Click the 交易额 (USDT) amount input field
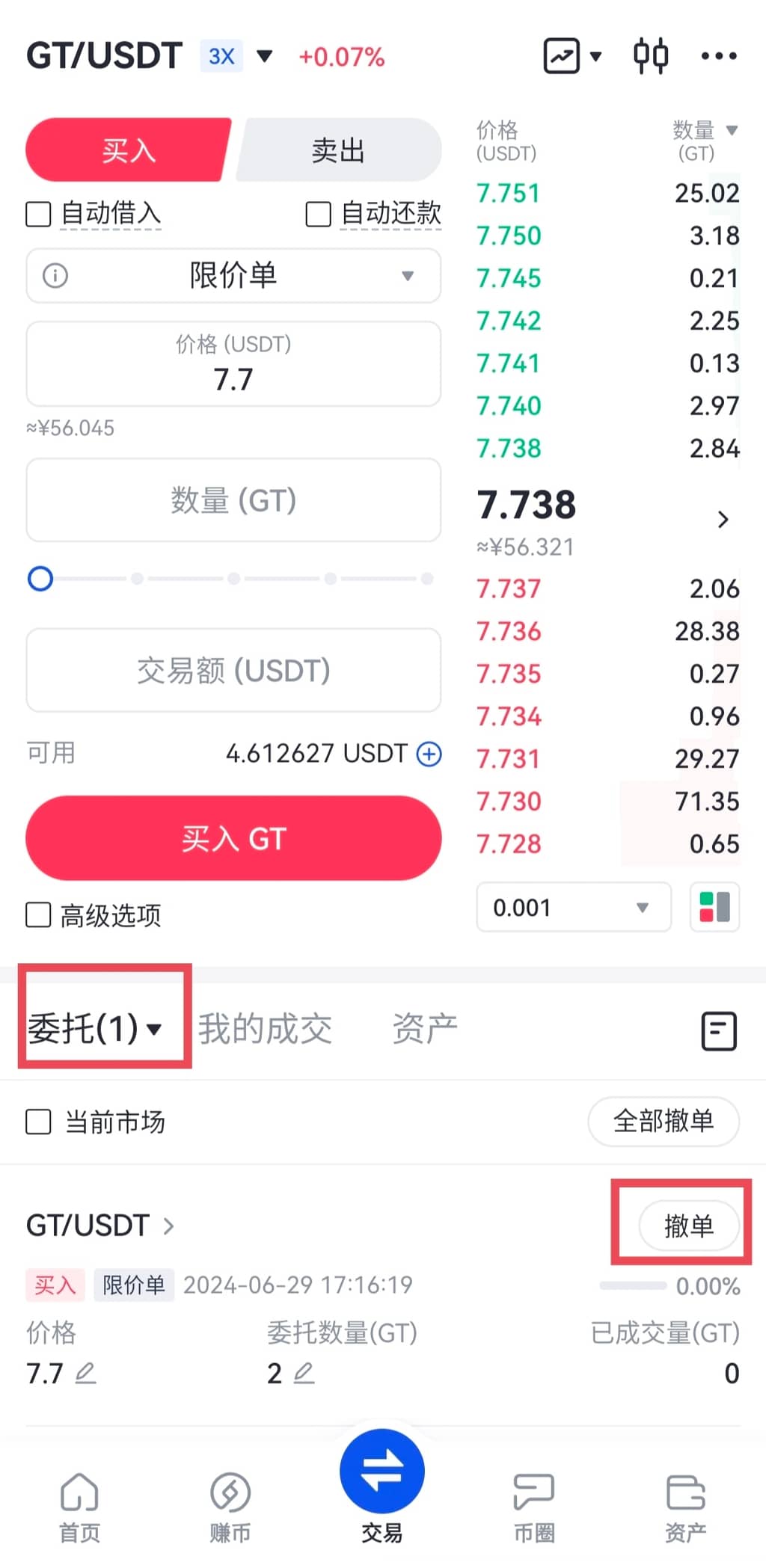This screenshot has width=766, height=1568. point(233,670)
